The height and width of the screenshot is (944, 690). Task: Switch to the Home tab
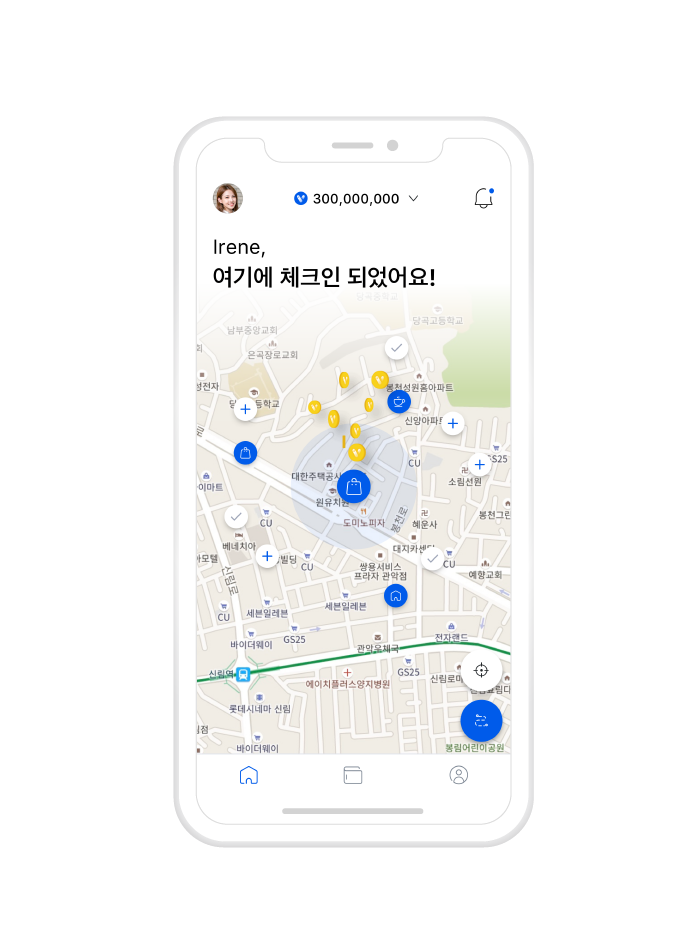(249, 775)
